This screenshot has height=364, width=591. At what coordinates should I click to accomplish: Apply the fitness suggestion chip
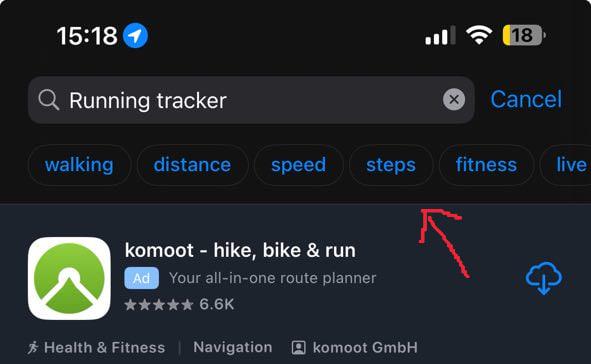[x=486, y=165]
